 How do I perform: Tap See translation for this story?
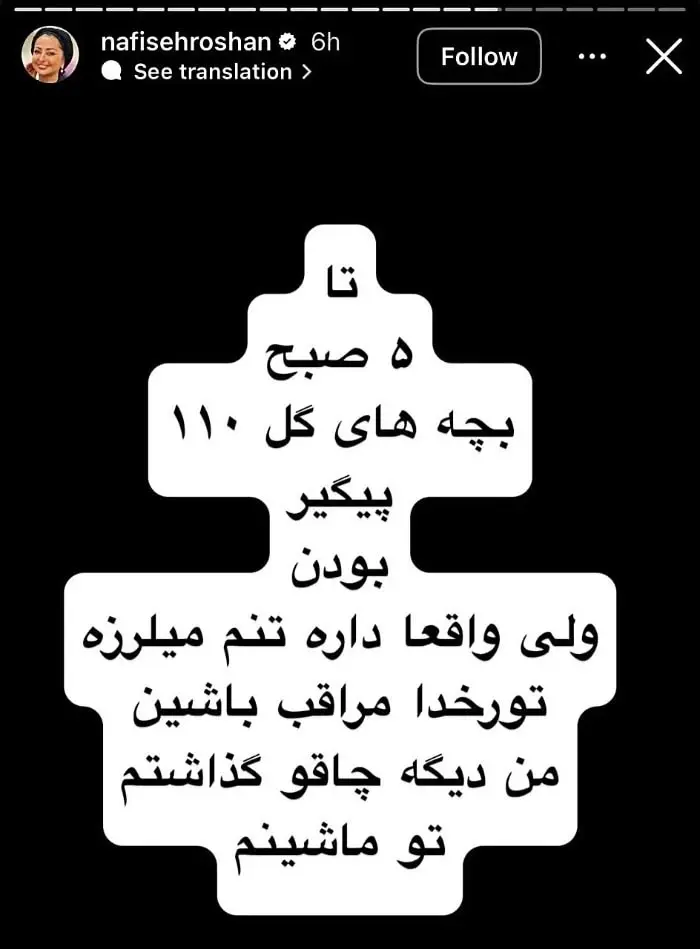[x=212, y=72]
